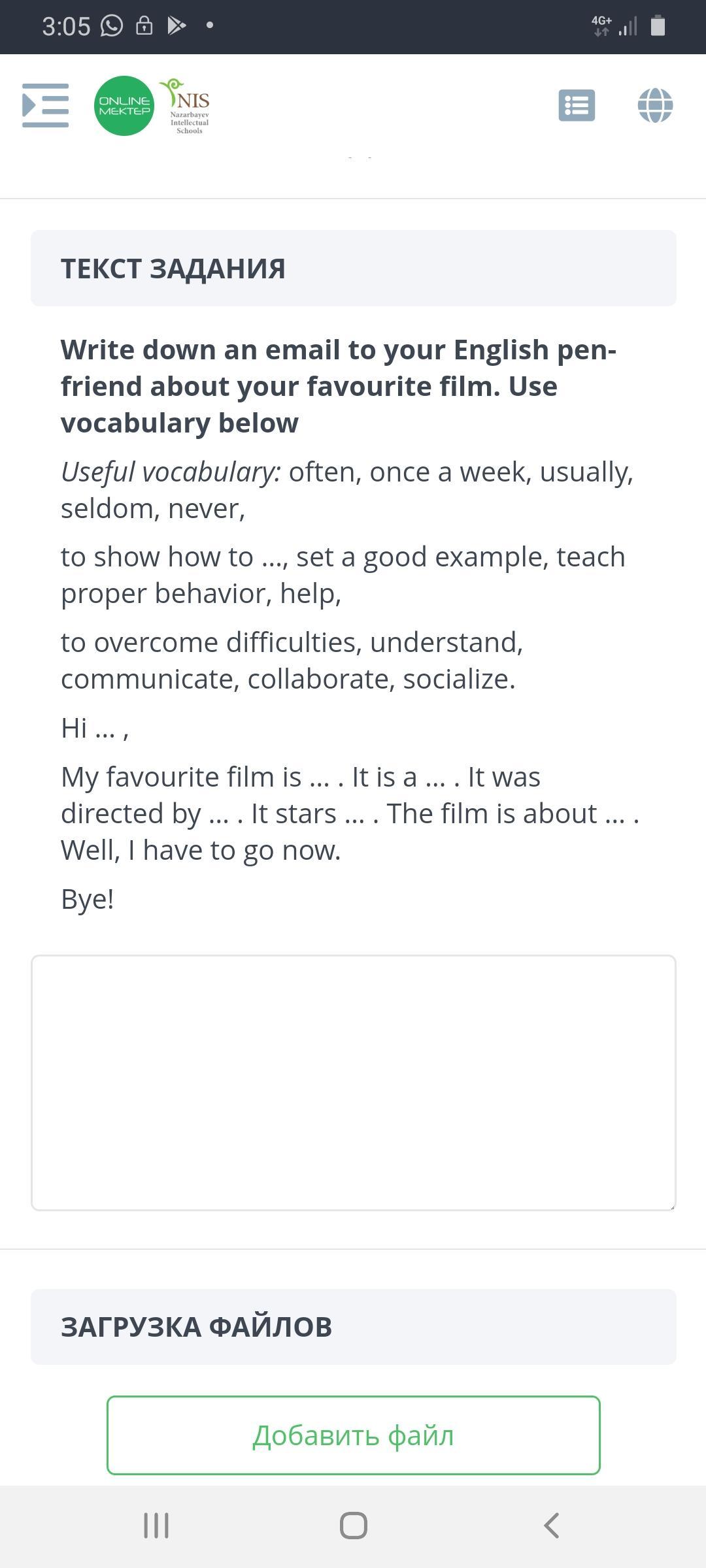The height and width of the screenshot is (1568, 706).
Task: Tap the Online Mektep logo
Action: (124, 106)
